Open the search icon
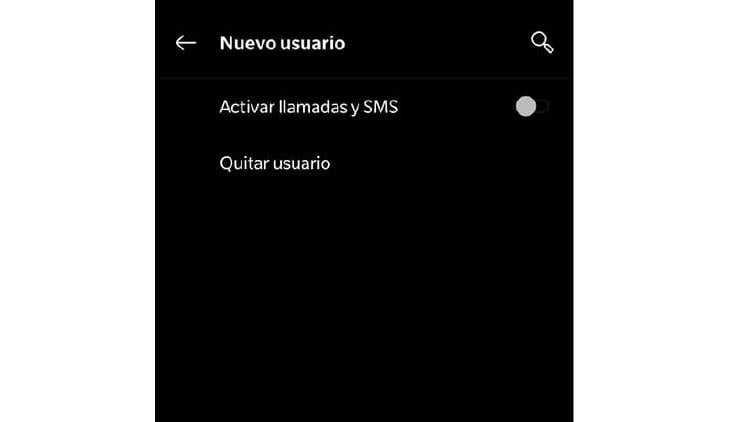The image size is (750, 422). 541,43
